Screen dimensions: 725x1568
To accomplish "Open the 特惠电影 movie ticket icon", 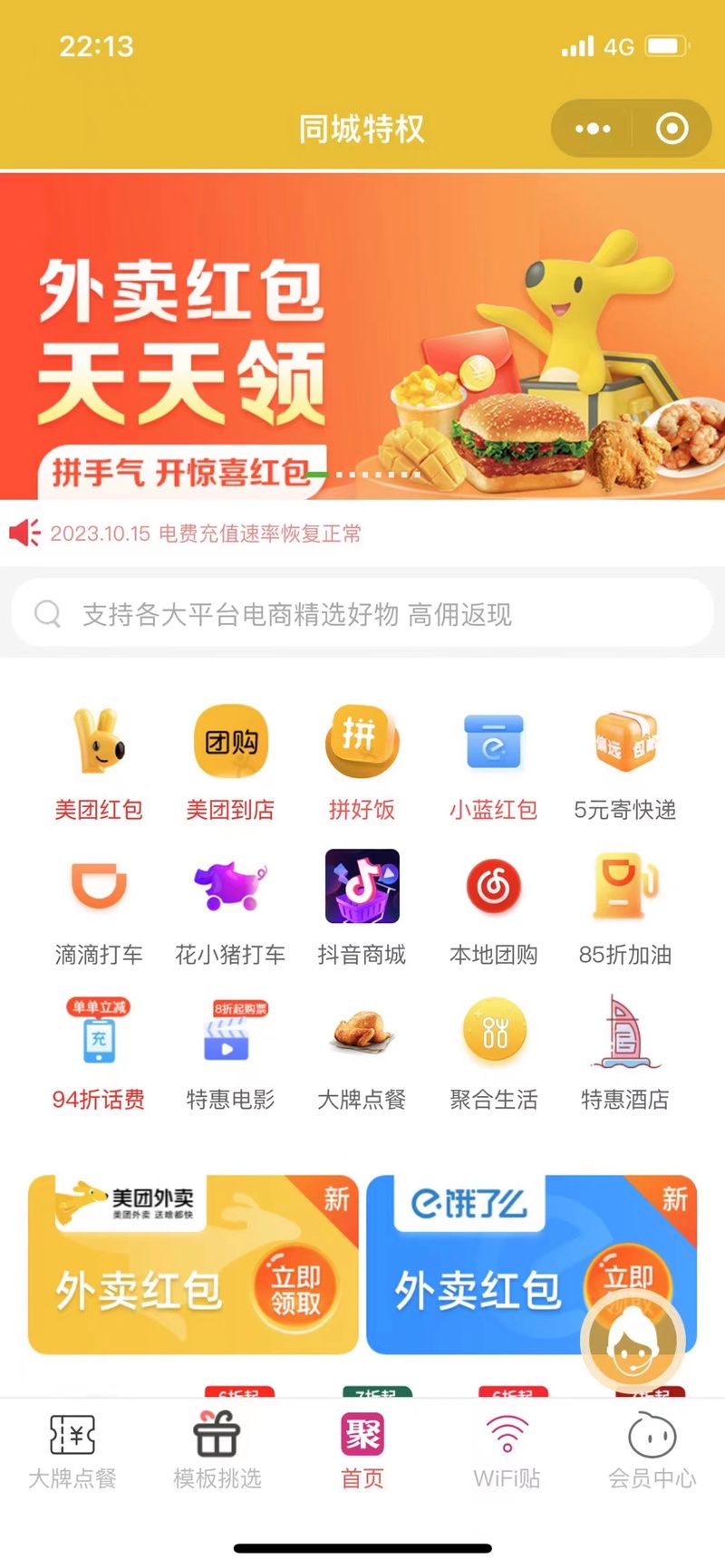I will click(x=229, y=1033).
